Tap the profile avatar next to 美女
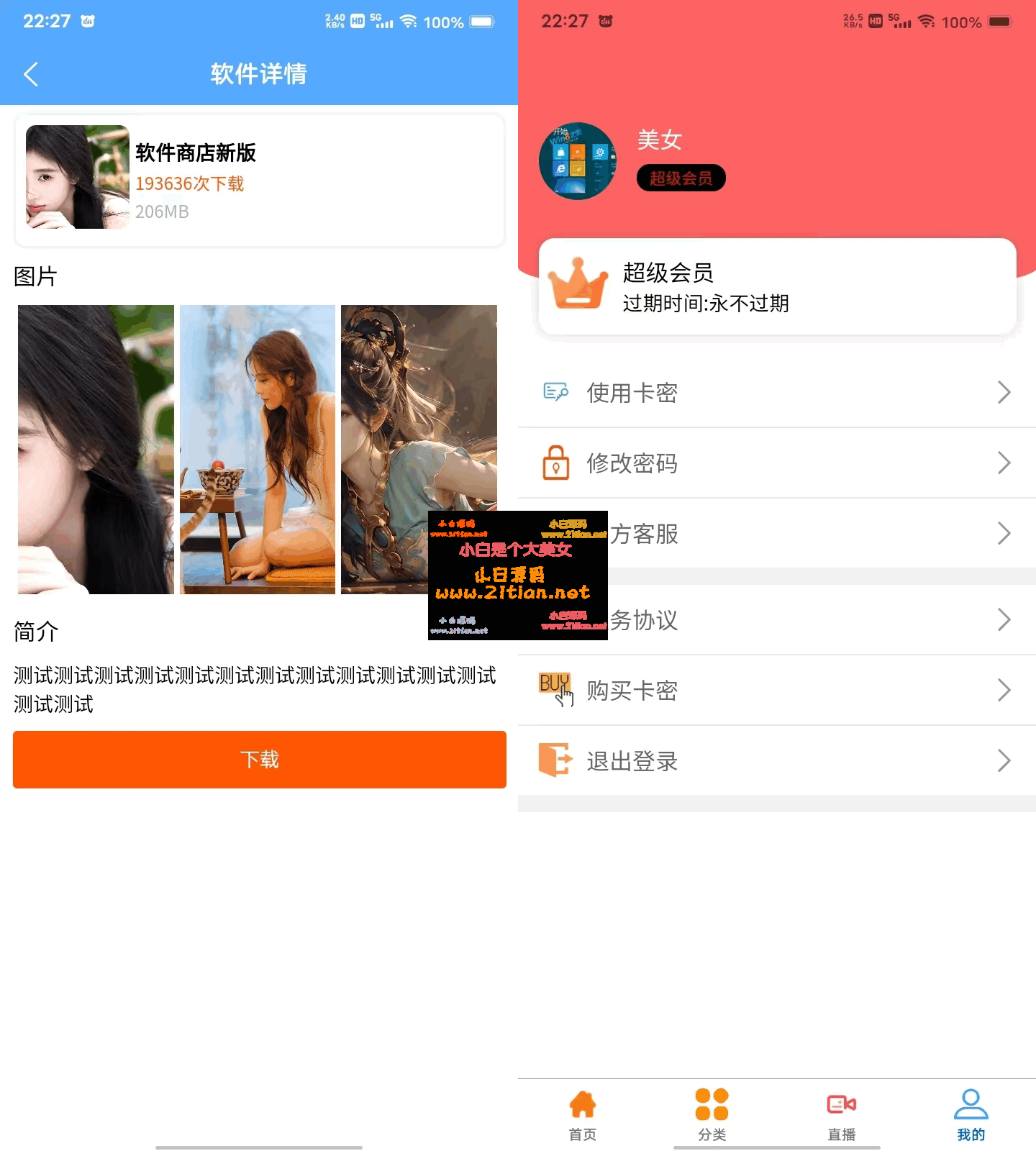This screenshot has width=1036, height=1151. 578,161
